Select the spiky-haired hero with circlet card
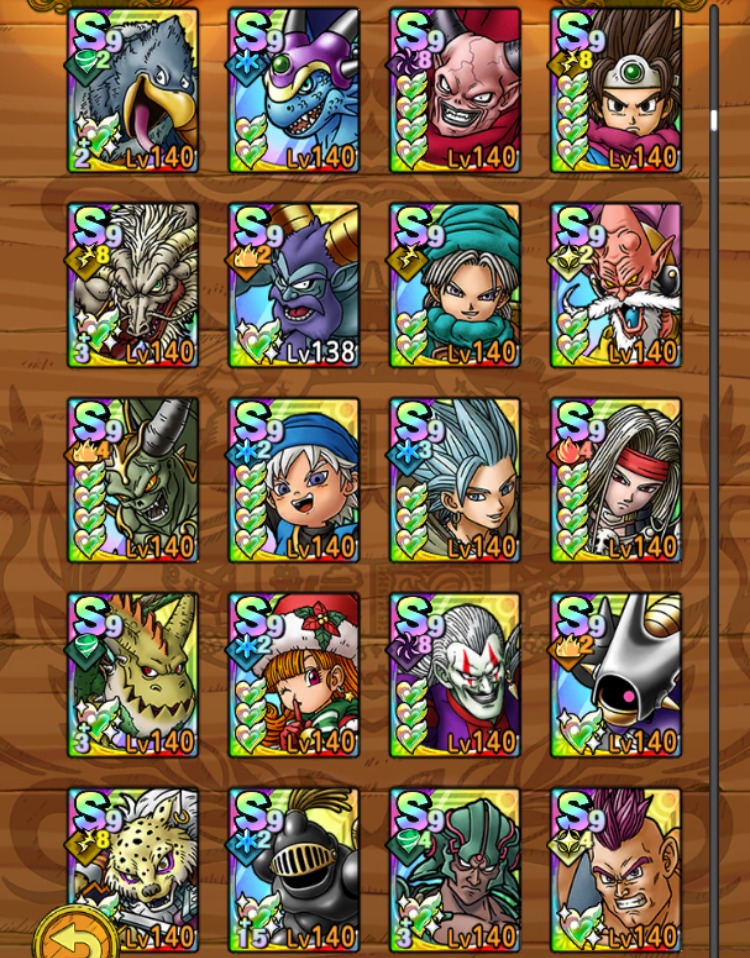This screenshot has height=958, width=750. tap(616, 90)
